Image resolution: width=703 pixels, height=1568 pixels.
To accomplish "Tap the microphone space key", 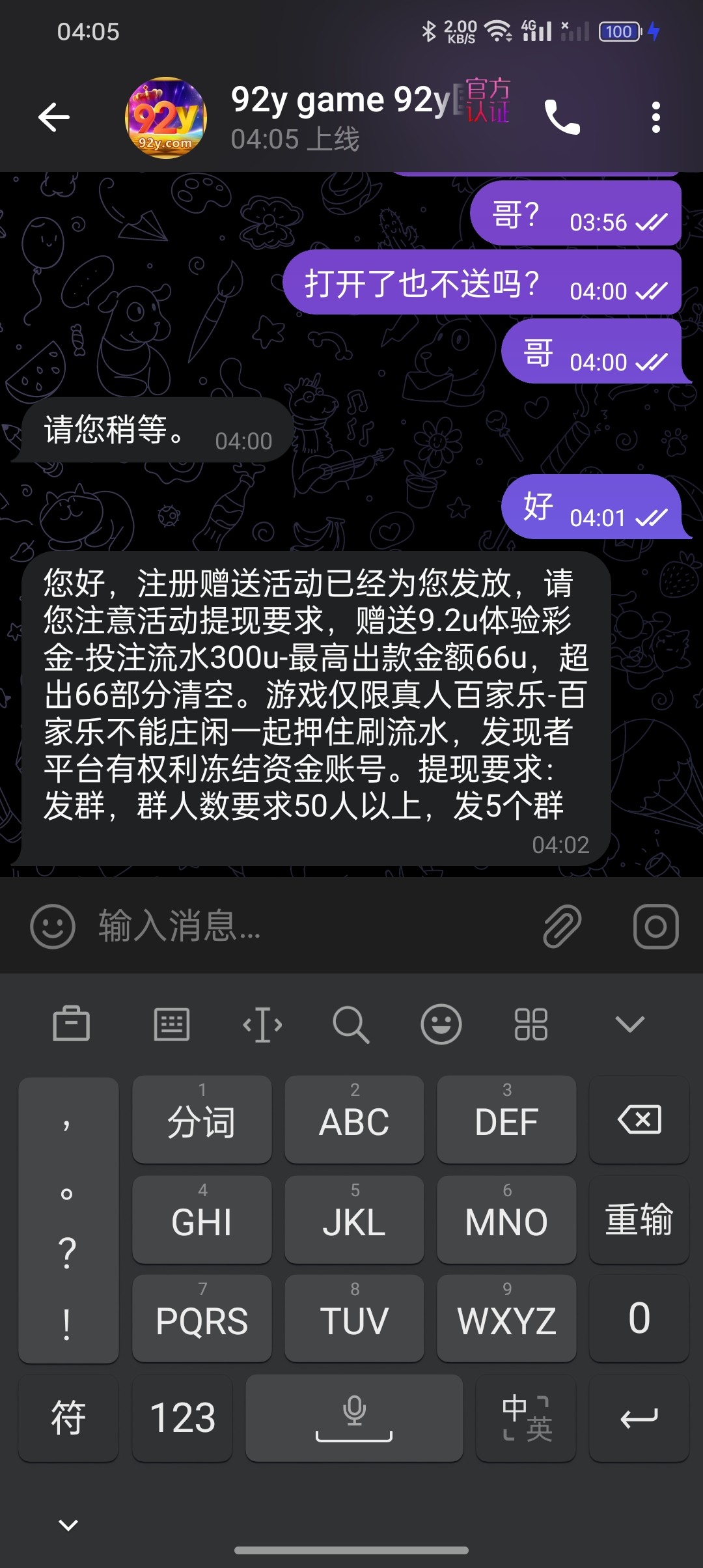I will [354, 1418].
